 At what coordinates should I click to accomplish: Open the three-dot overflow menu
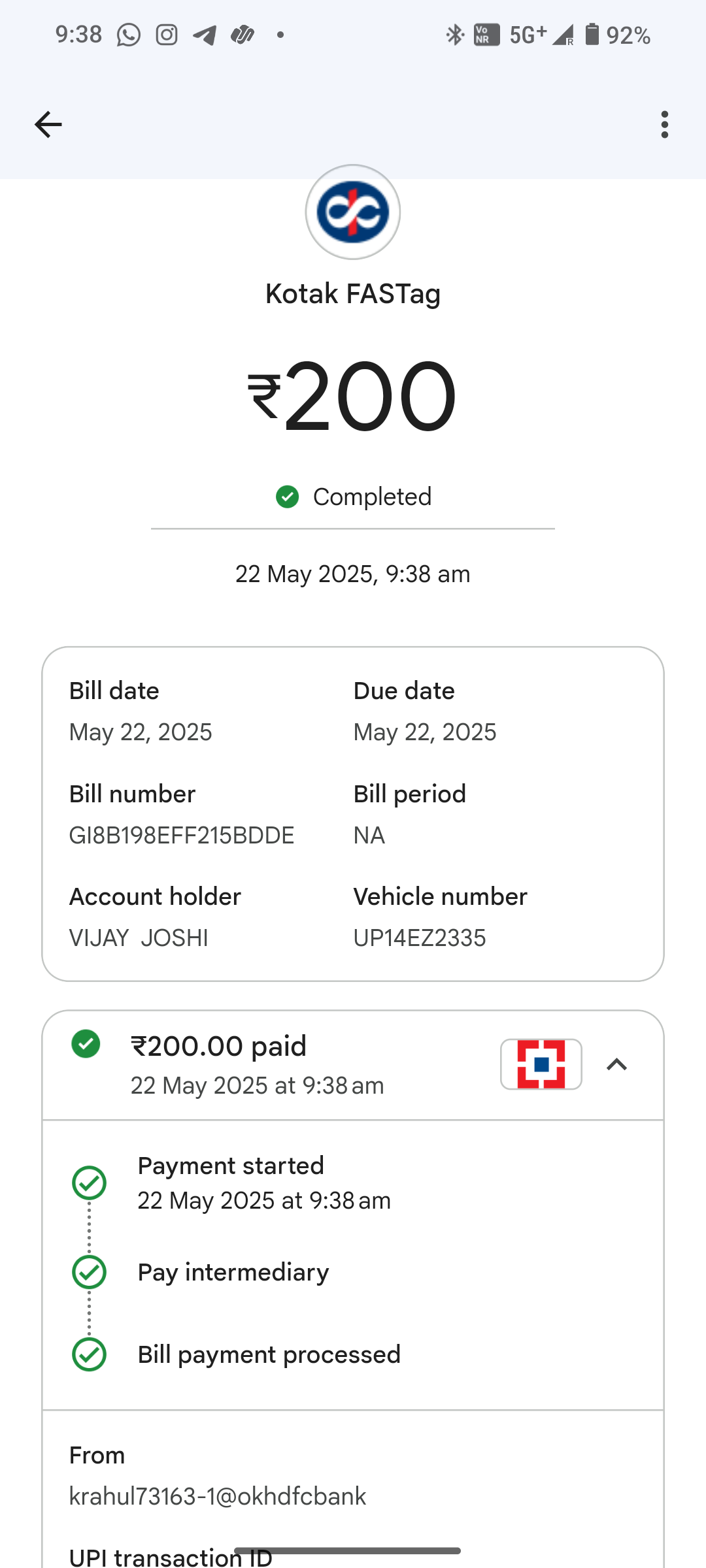[x=664, y=124]
